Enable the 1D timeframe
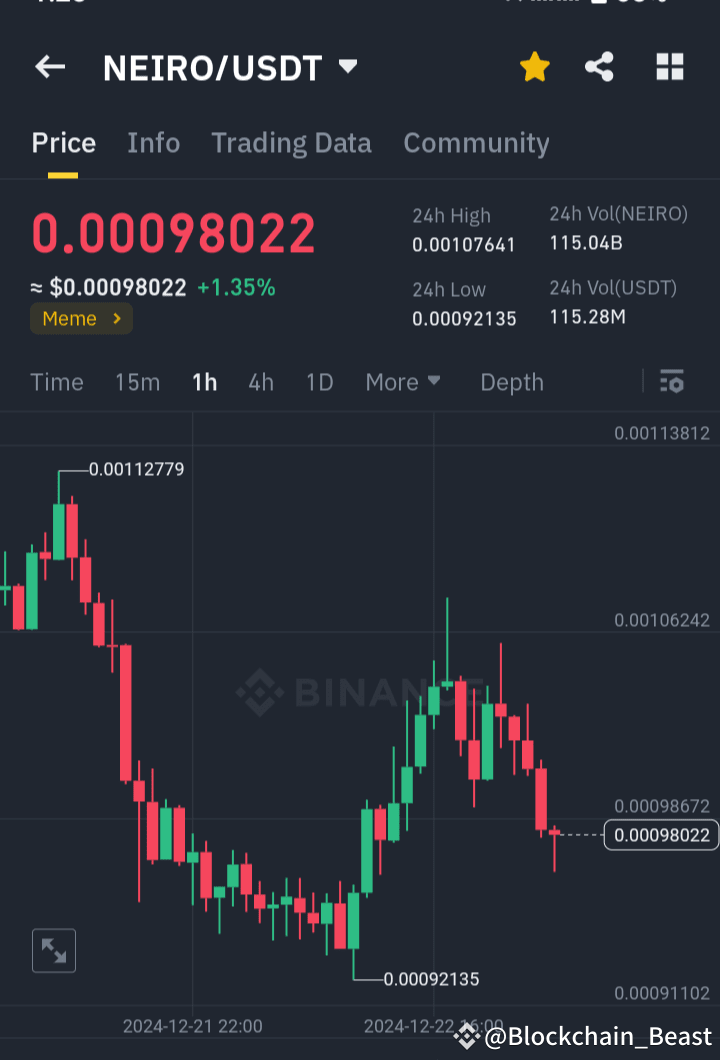Viewport: 720px width, 1060px height. coord(319,382)
